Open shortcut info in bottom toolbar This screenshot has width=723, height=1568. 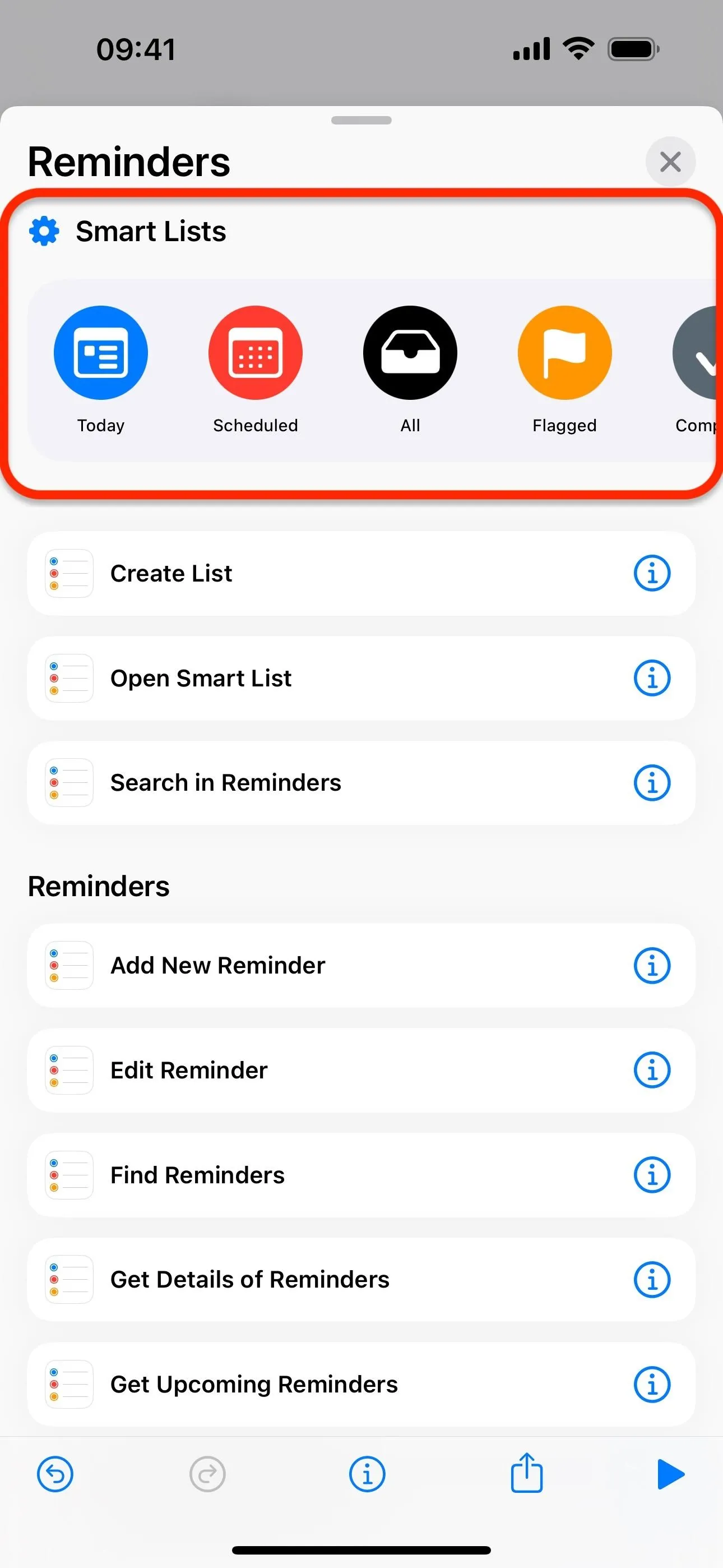(x=367, y=1474)
